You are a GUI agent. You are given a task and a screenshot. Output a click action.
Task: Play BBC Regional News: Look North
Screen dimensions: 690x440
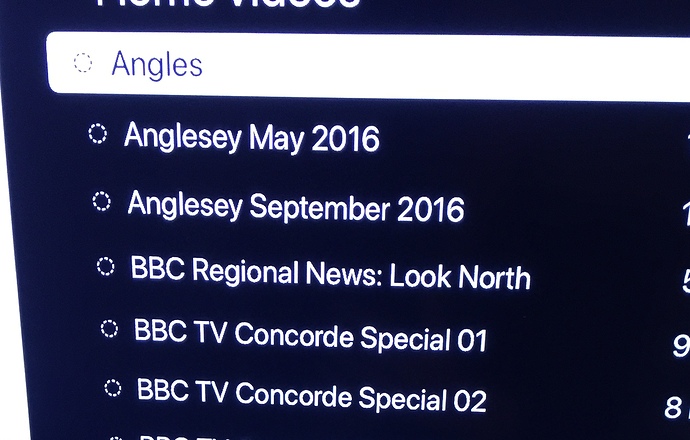click(330, 273)
